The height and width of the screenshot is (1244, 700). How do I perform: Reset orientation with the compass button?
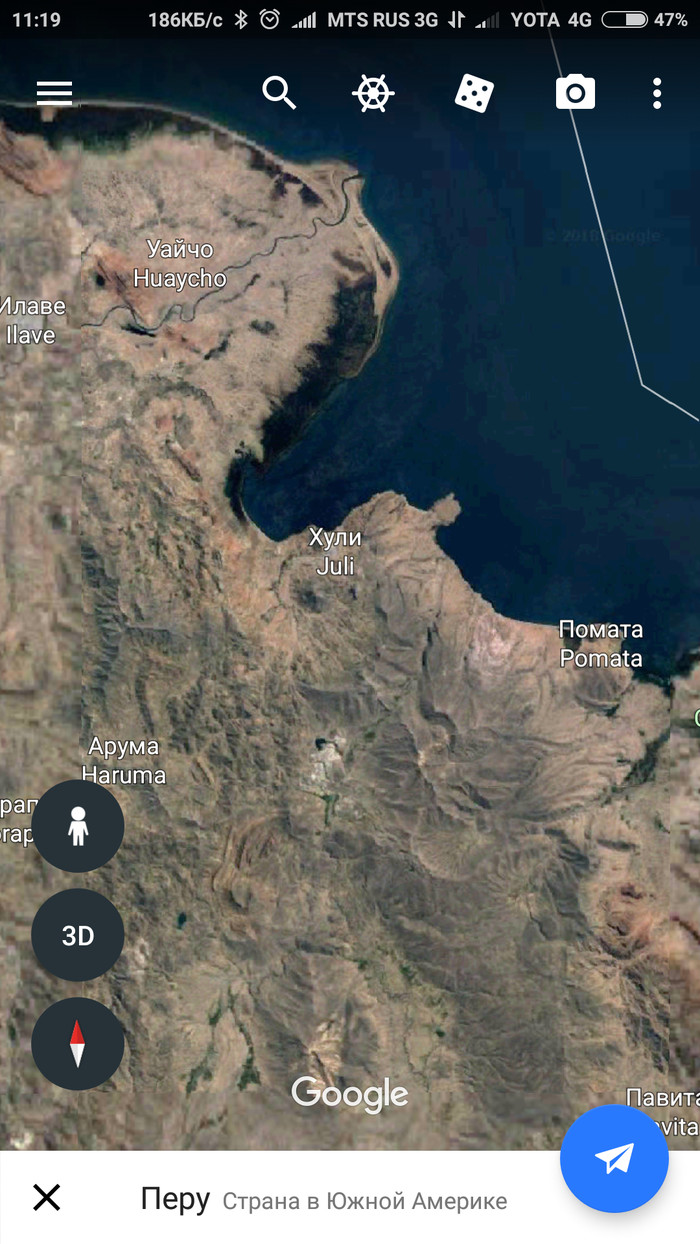pyautogui.click(x=78, y=1044)
